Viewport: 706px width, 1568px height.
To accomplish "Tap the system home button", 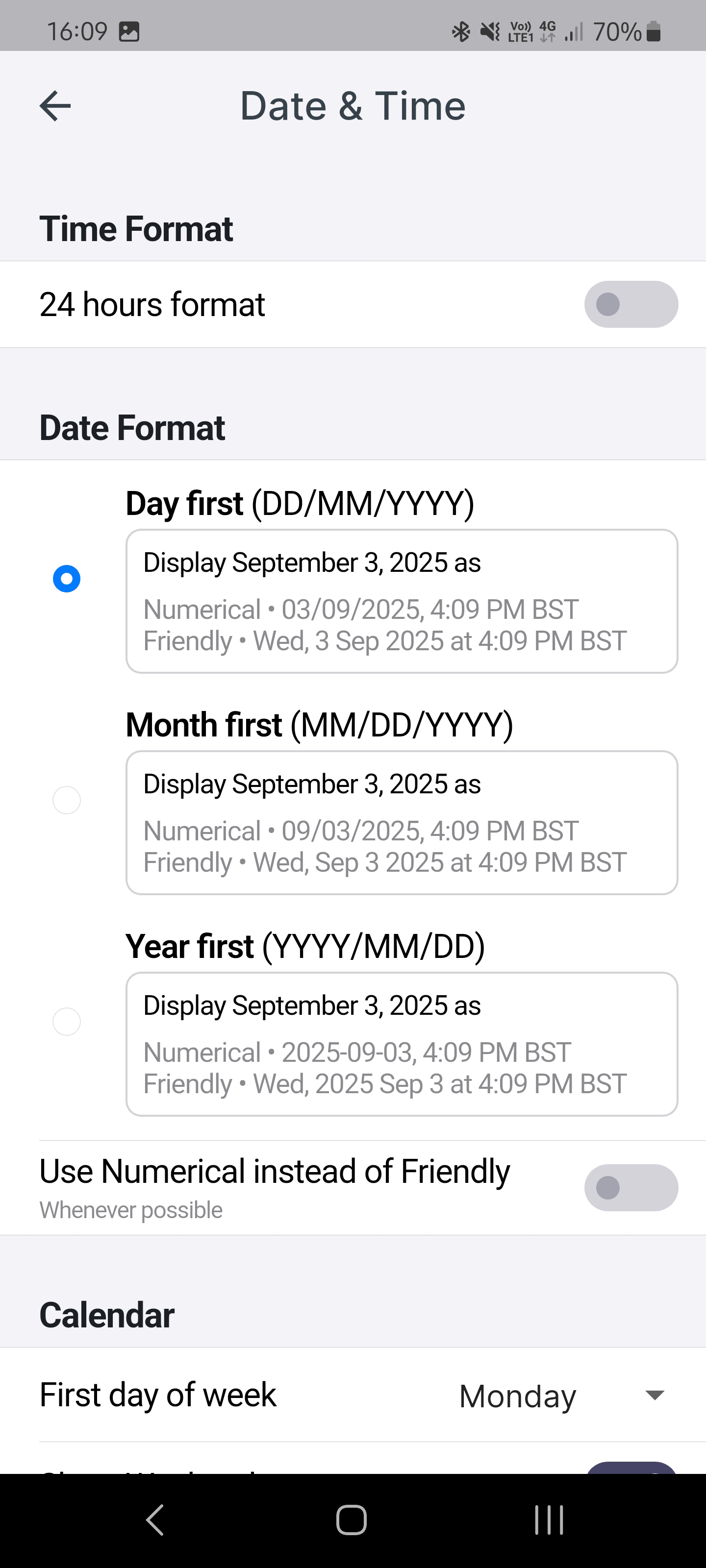I will pos(352,1520).
